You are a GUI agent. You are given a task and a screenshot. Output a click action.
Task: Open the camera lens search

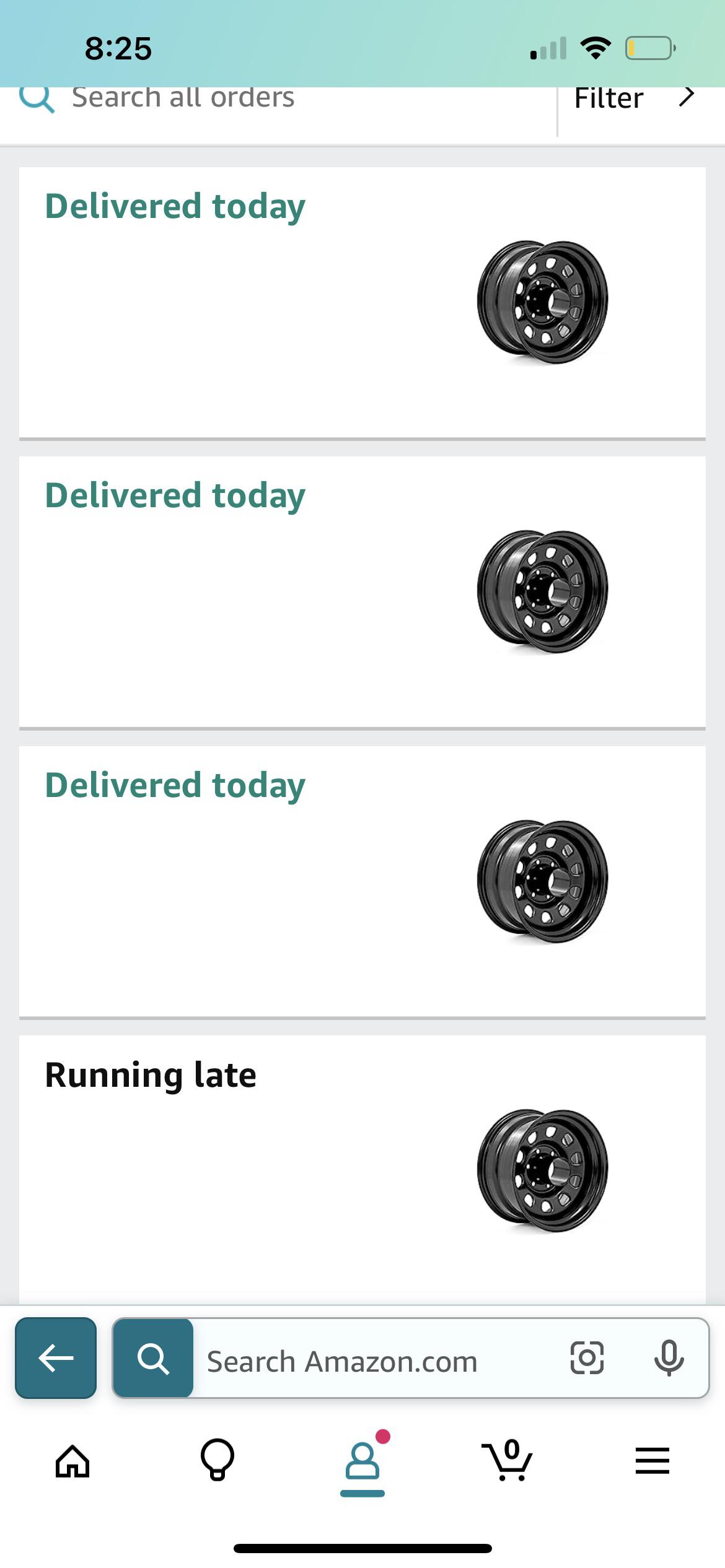586,1358
